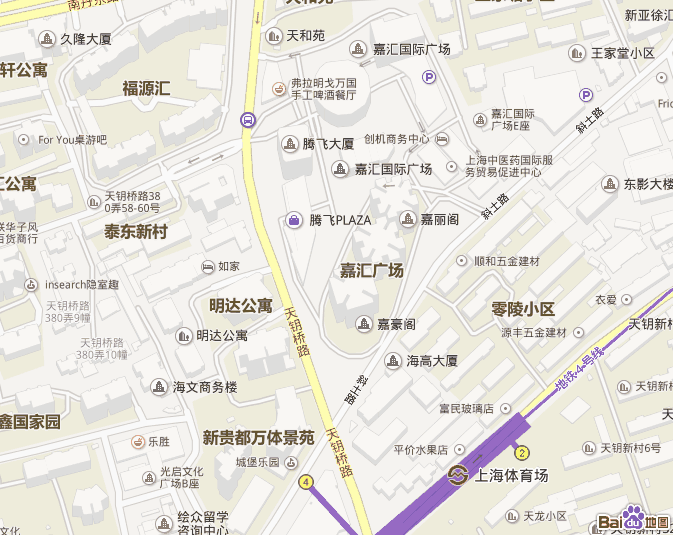Tap the 创机商务中心 hotel marker
The width and height of the screenshot is (673, 535).
[442, 139]
